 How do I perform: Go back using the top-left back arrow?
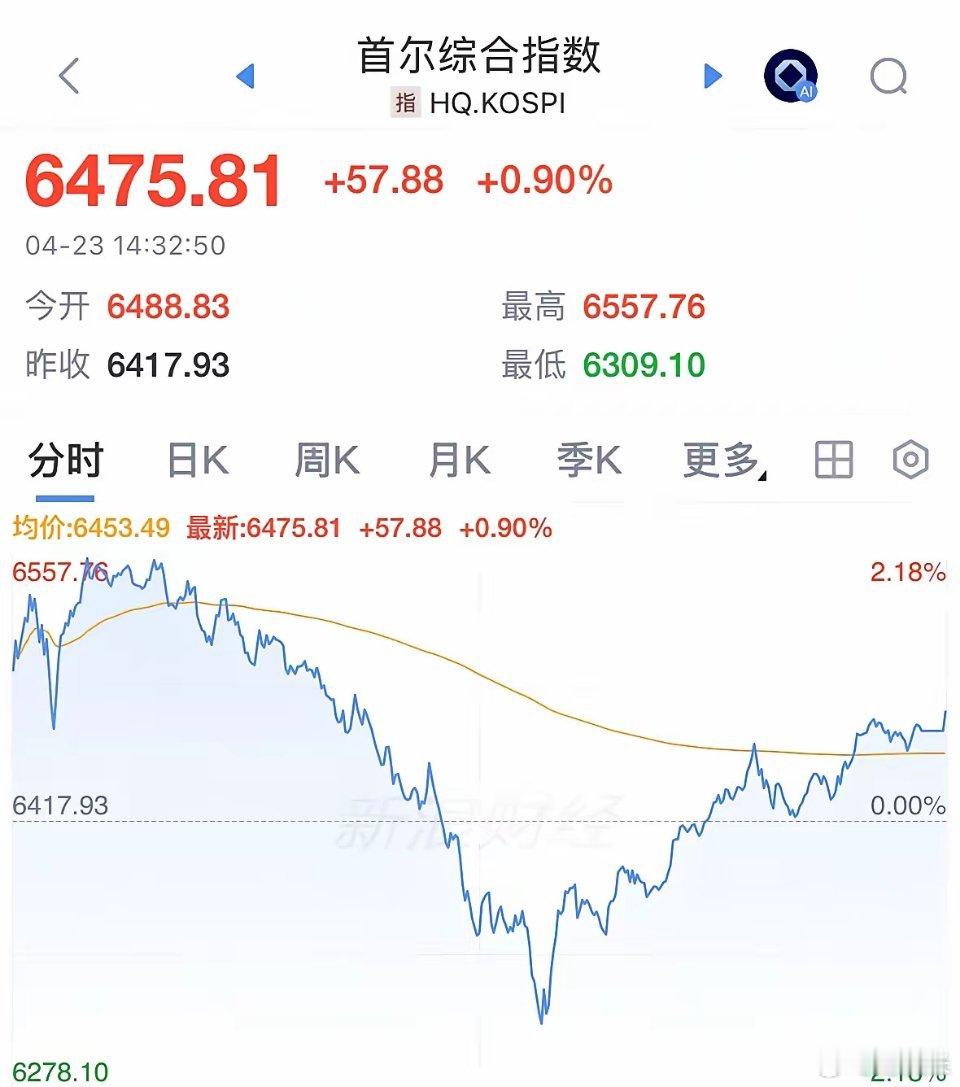point(66,75)
